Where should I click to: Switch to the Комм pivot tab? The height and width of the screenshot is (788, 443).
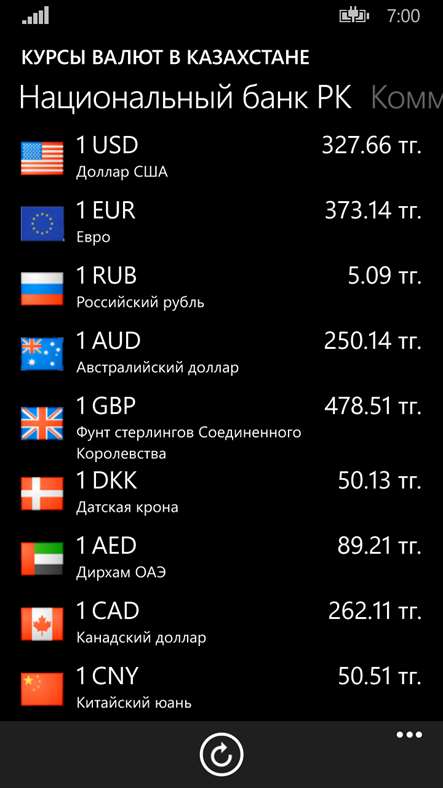click(406, 98)
